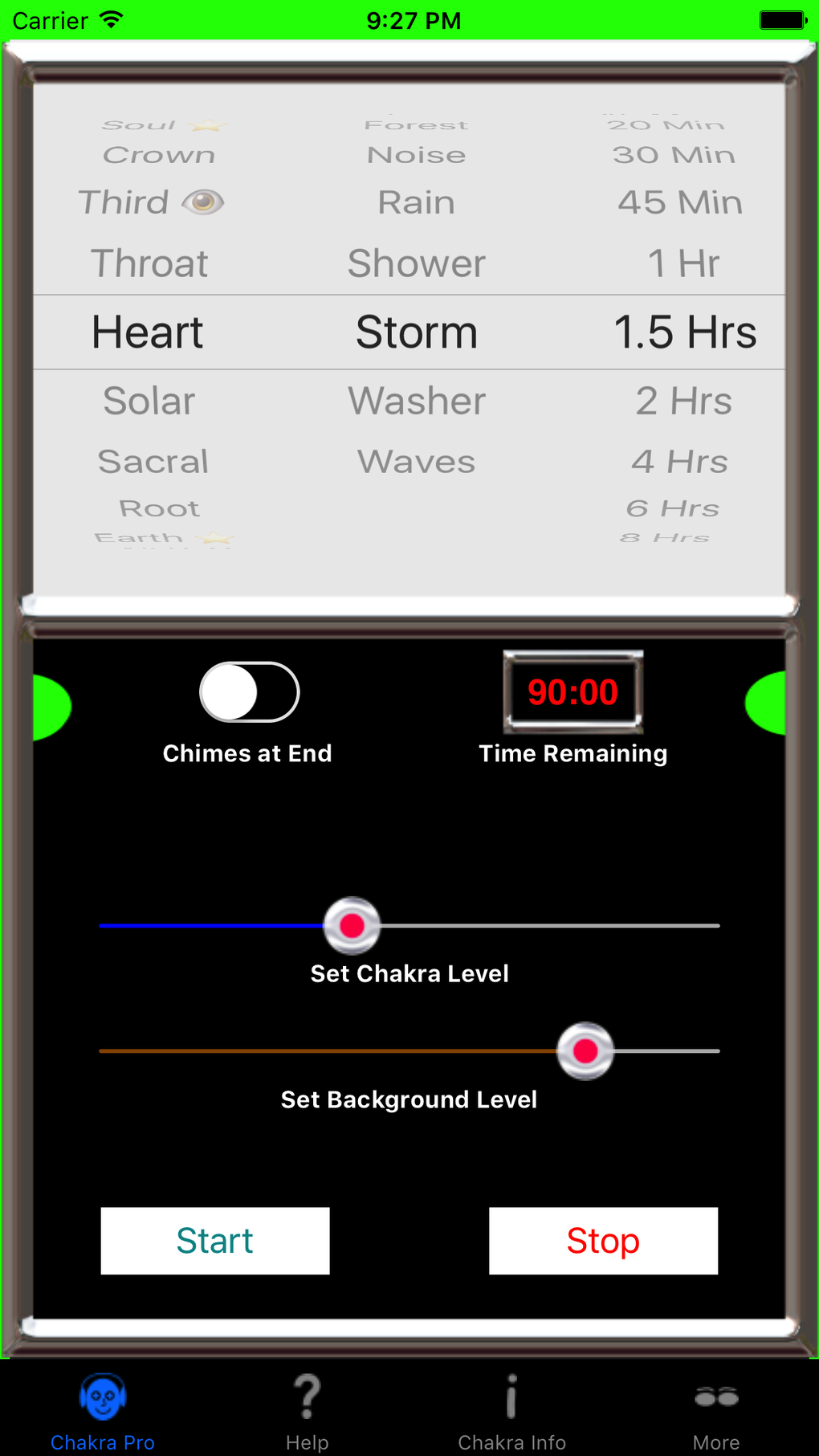Image resolution: width=819 pixels, height=1456 pixels.
Task: Set the duration to 45 Min
Action: [x=680, y=202]
